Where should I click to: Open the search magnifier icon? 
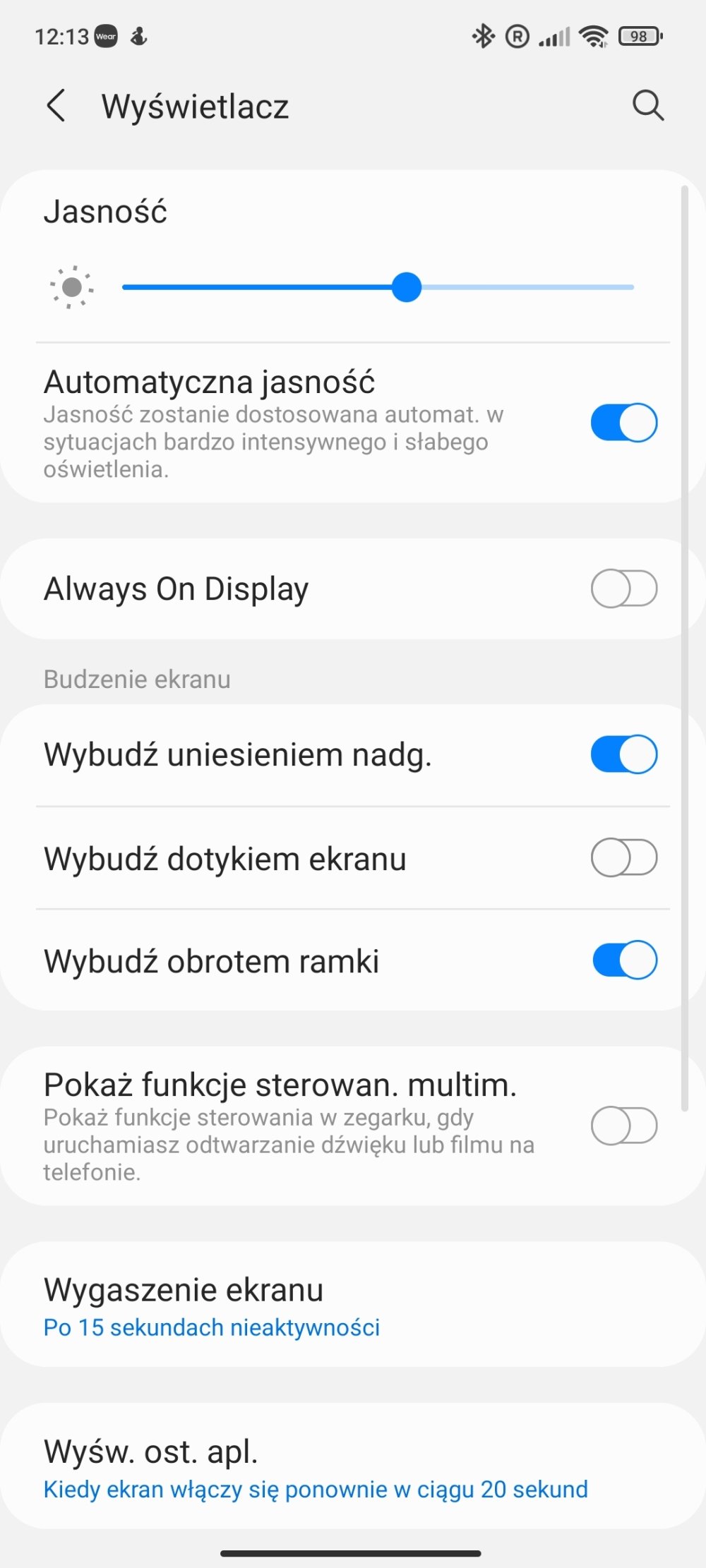coord(648,106)
